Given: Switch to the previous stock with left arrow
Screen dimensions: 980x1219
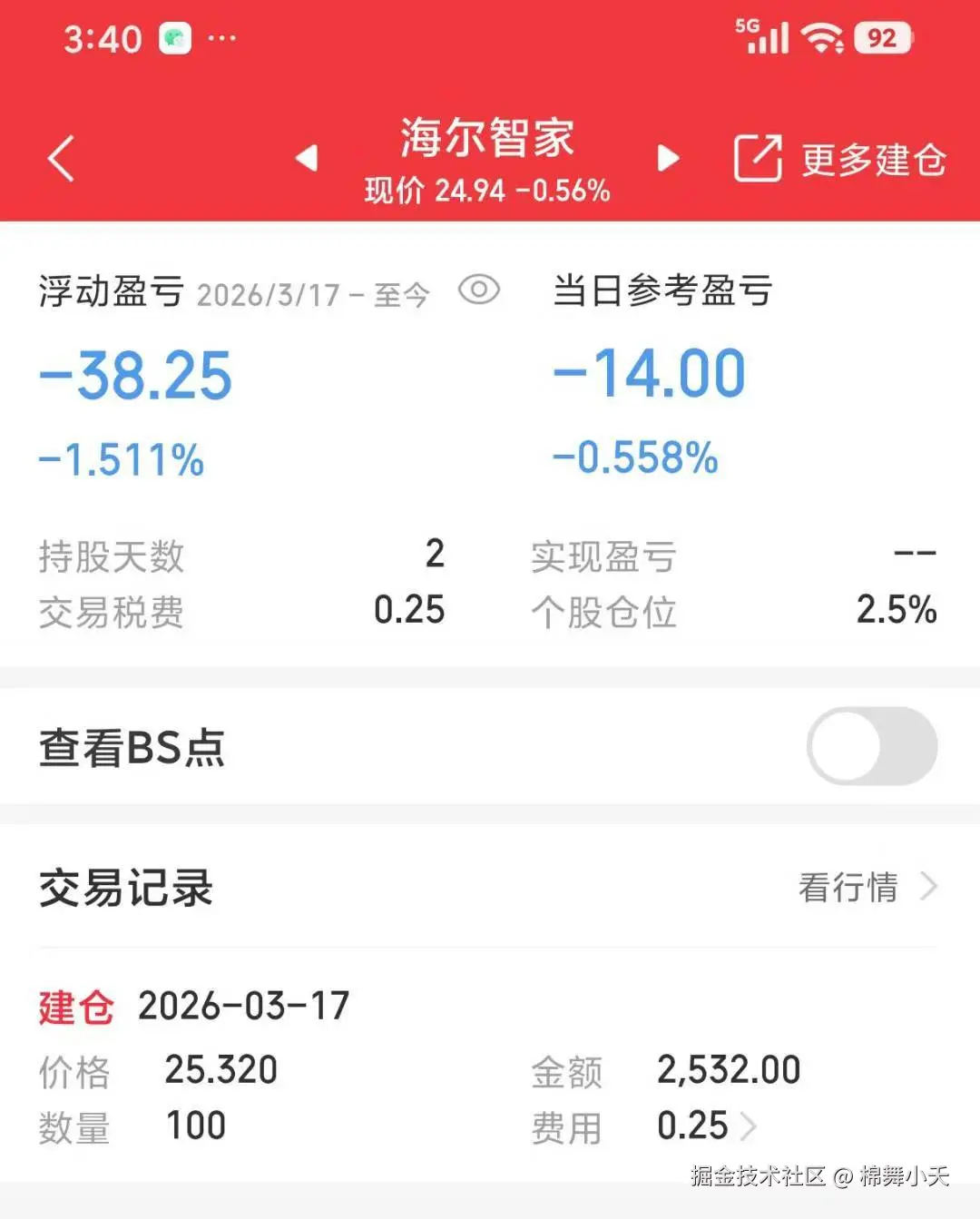Looking at the screenshot, I should pos(306,157).
